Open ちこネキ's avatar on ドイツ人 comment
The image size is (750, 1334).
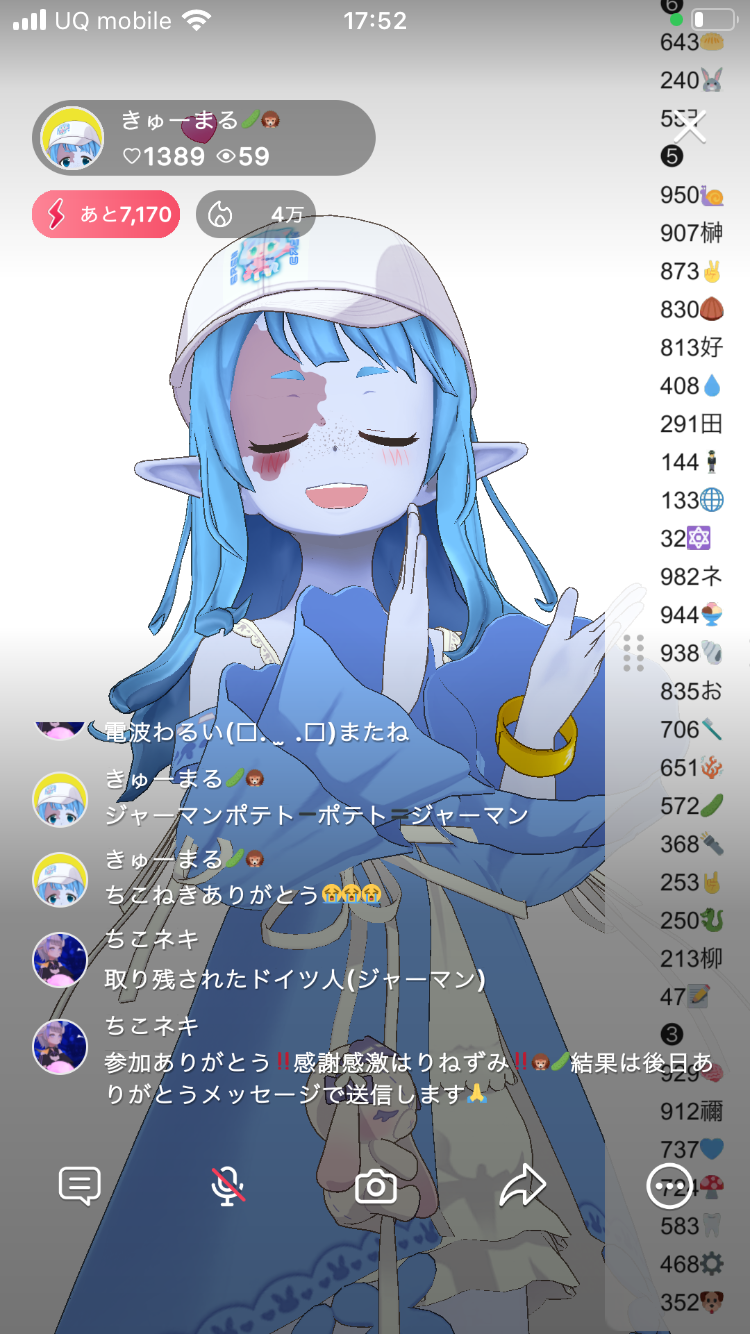60,960
